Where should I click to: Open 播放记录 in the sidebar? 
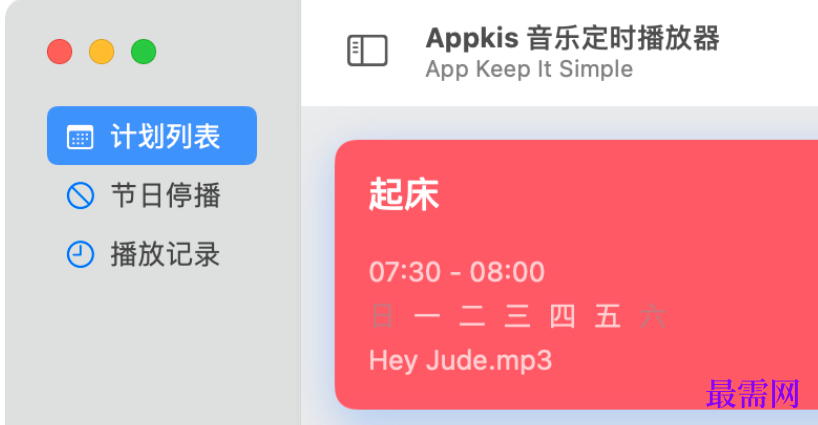pos(152,254)
